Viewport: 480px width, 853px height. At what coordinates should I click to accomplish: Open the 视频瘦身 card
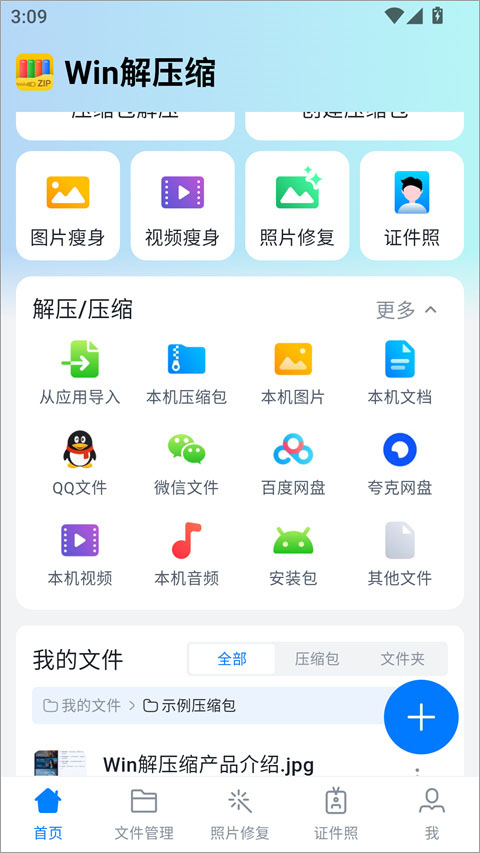point(182,206)
